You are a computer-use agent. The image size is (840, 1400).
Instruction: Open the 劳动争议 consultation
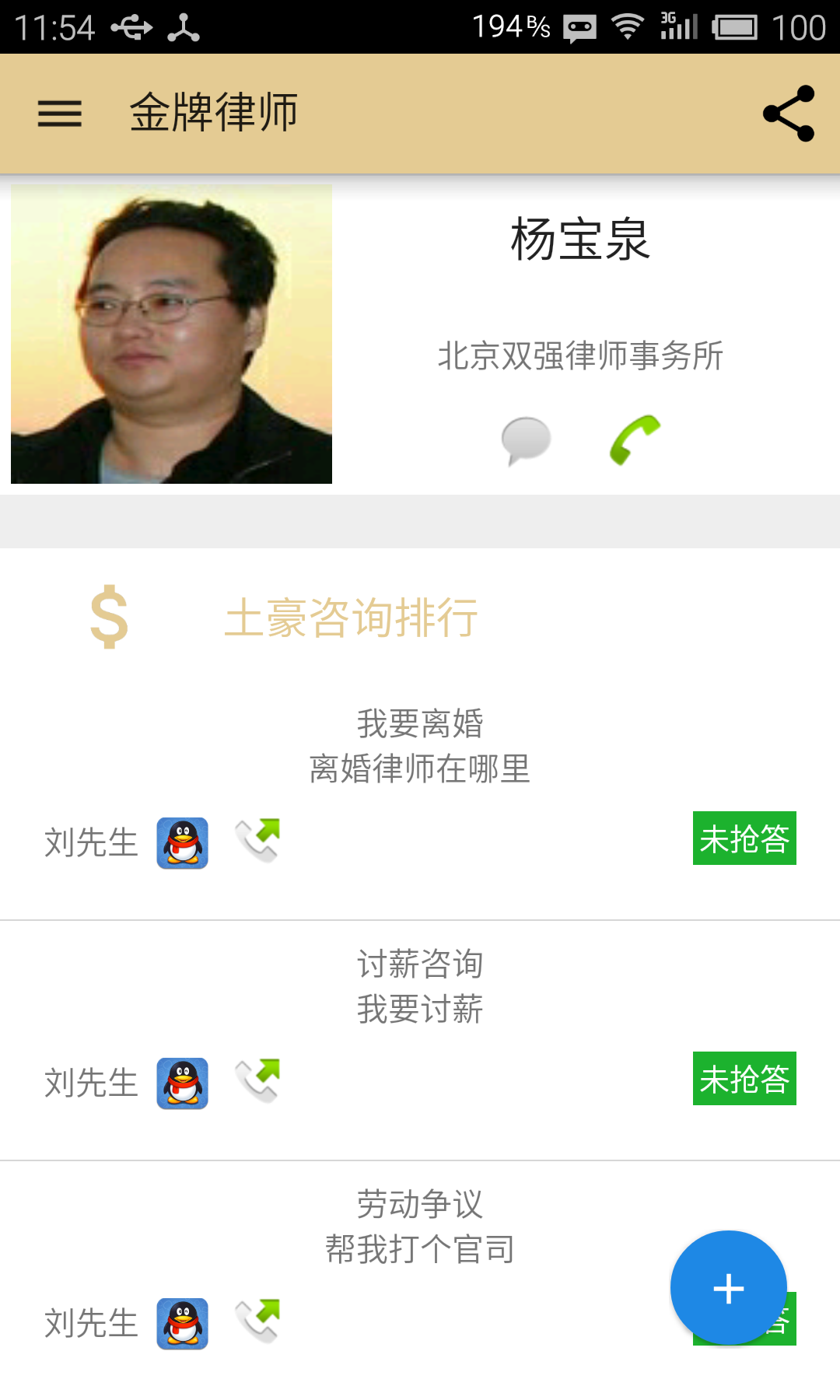(420, 1227)
